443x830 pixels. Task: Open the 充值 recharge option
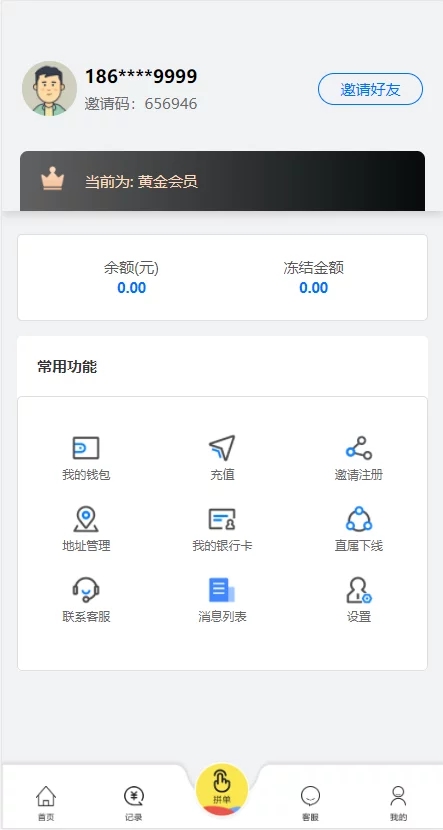click(x=222, y=458)
